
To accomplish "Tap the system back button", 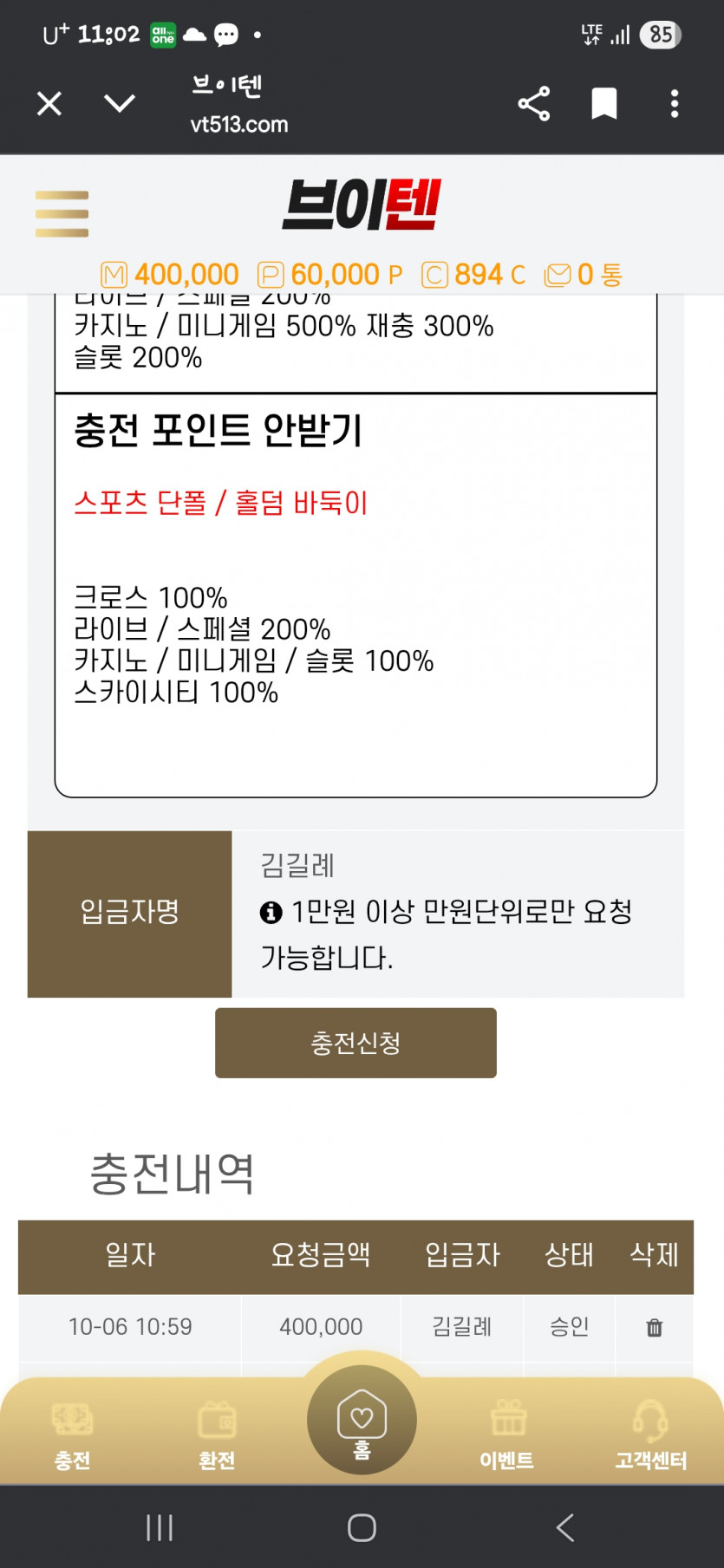I will (564, 1527).
